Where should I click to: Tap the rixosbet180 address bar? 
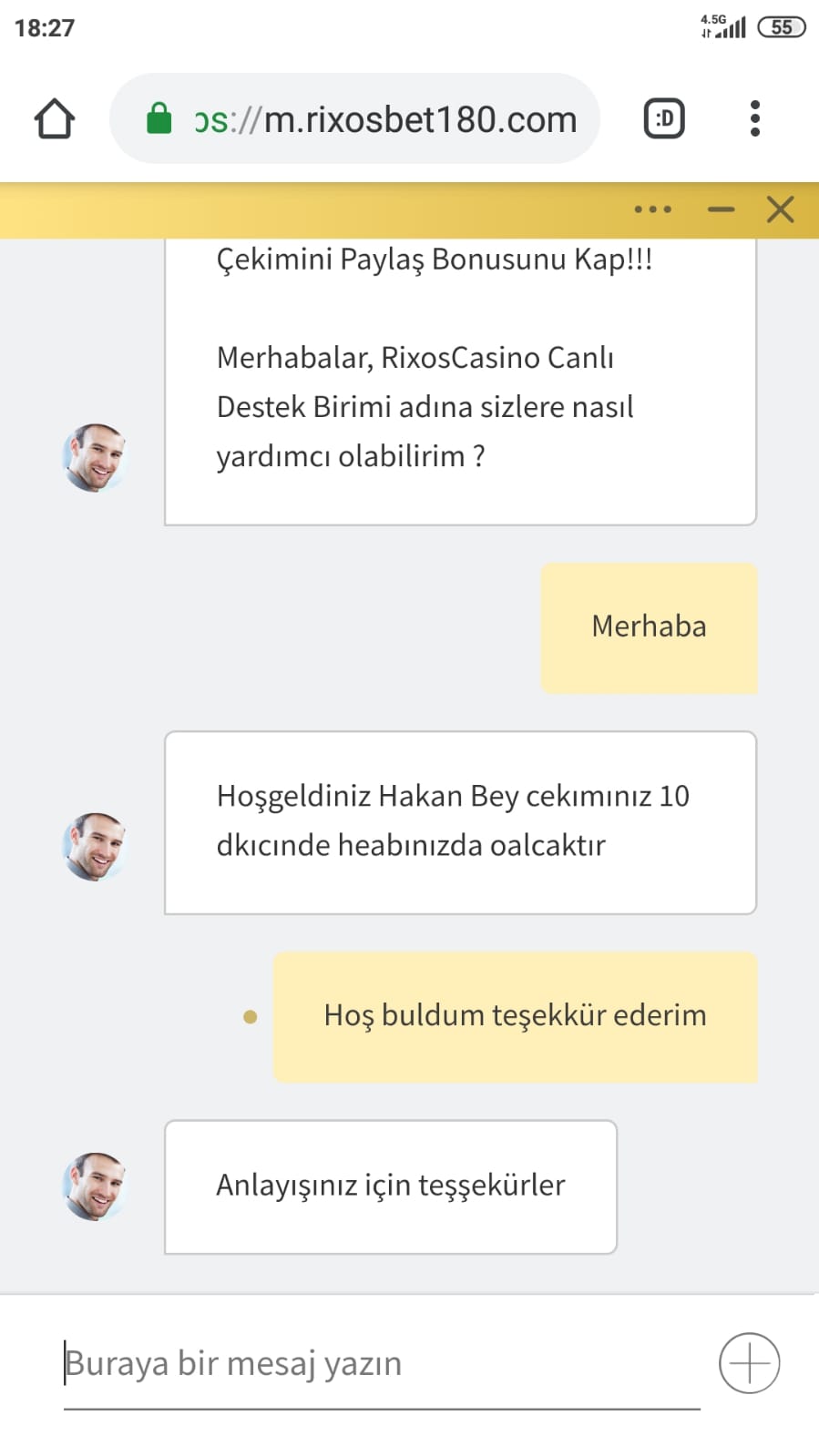coord(354,119)
